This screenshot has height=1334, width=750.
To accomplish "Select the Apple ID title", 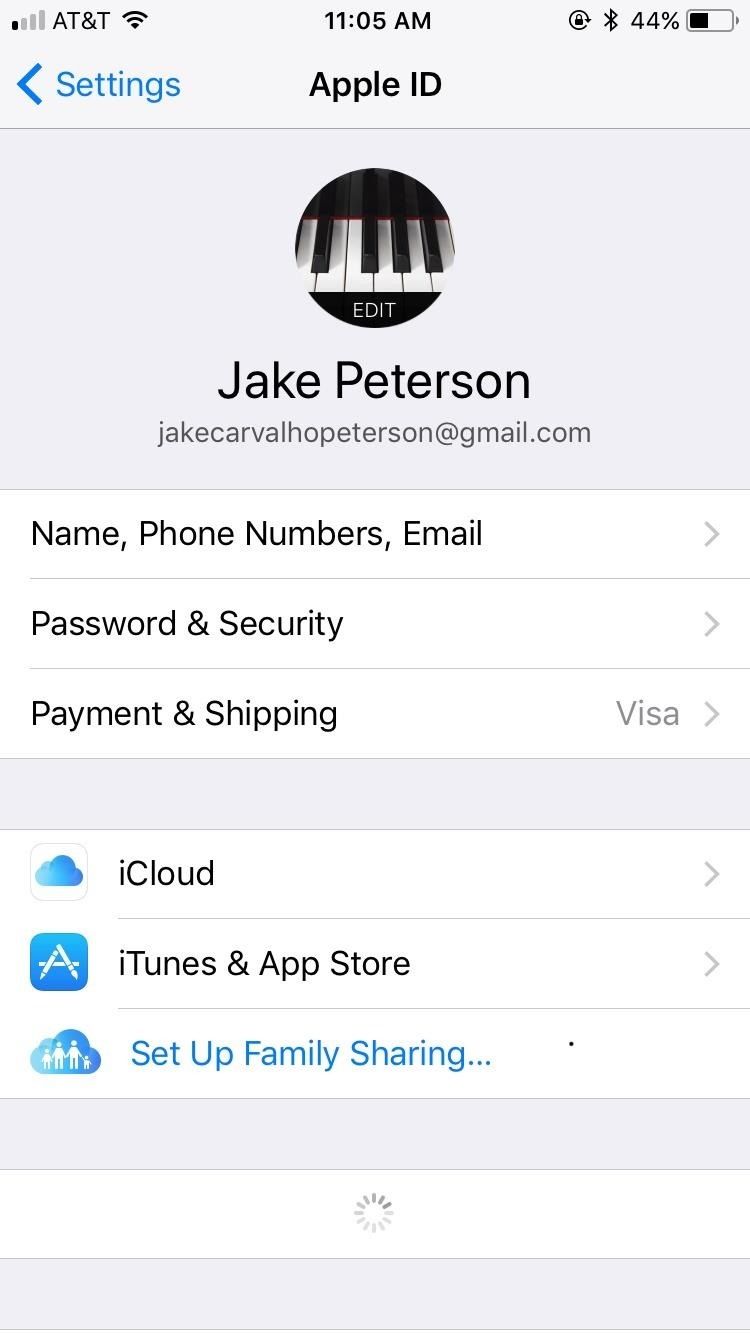I will pyautogui.click(x=375, y=85).
